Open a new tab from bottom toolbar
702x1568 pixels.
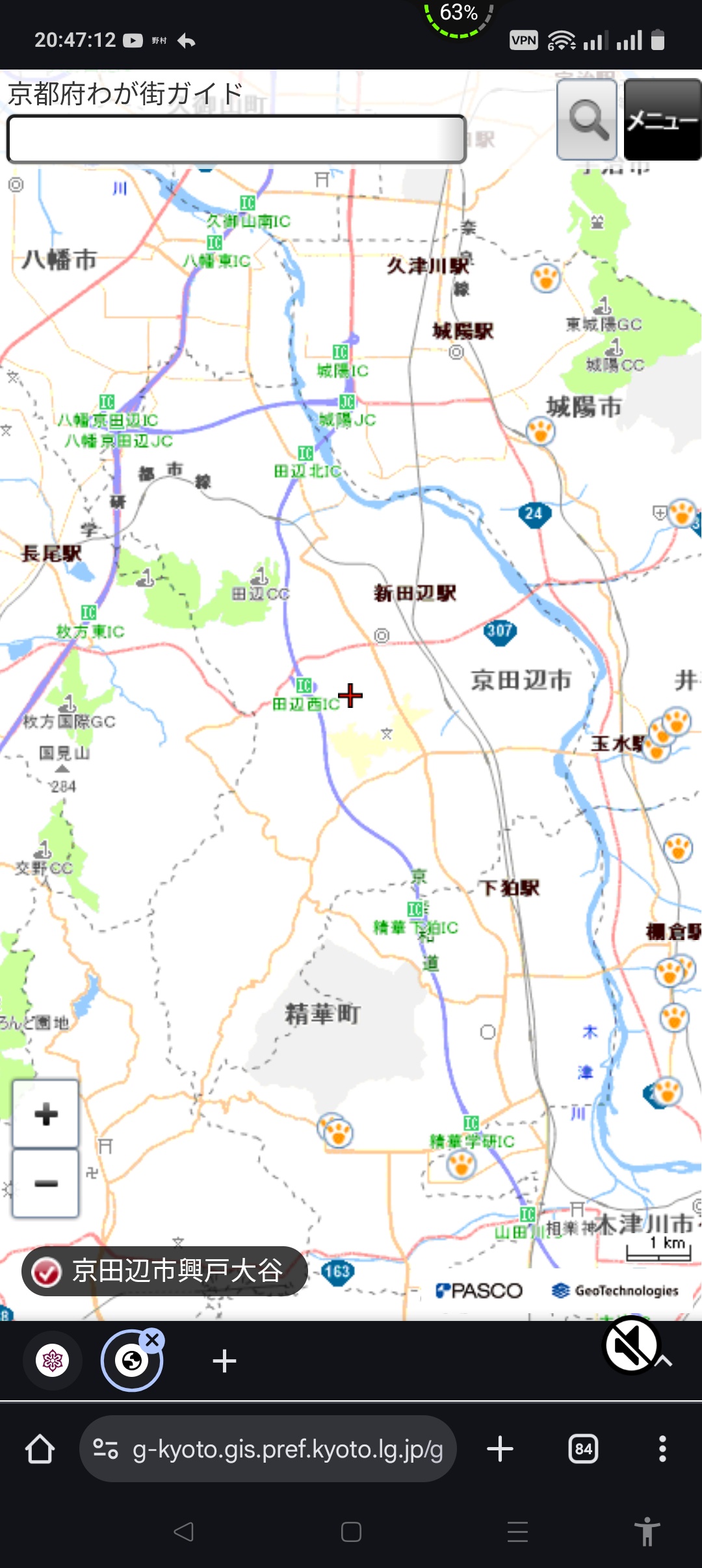click(500, 1449)
